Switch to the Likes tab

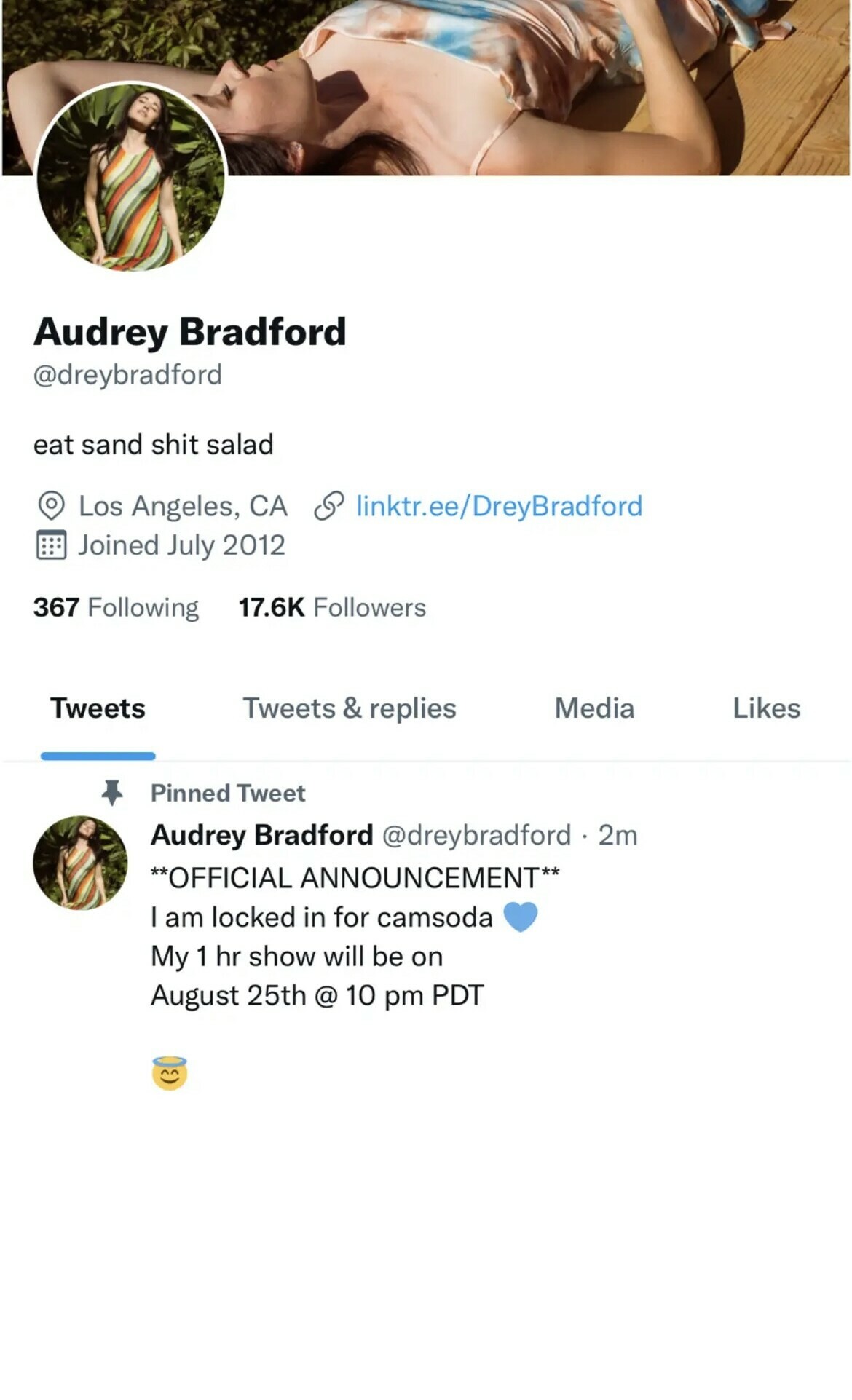point(766,708)
